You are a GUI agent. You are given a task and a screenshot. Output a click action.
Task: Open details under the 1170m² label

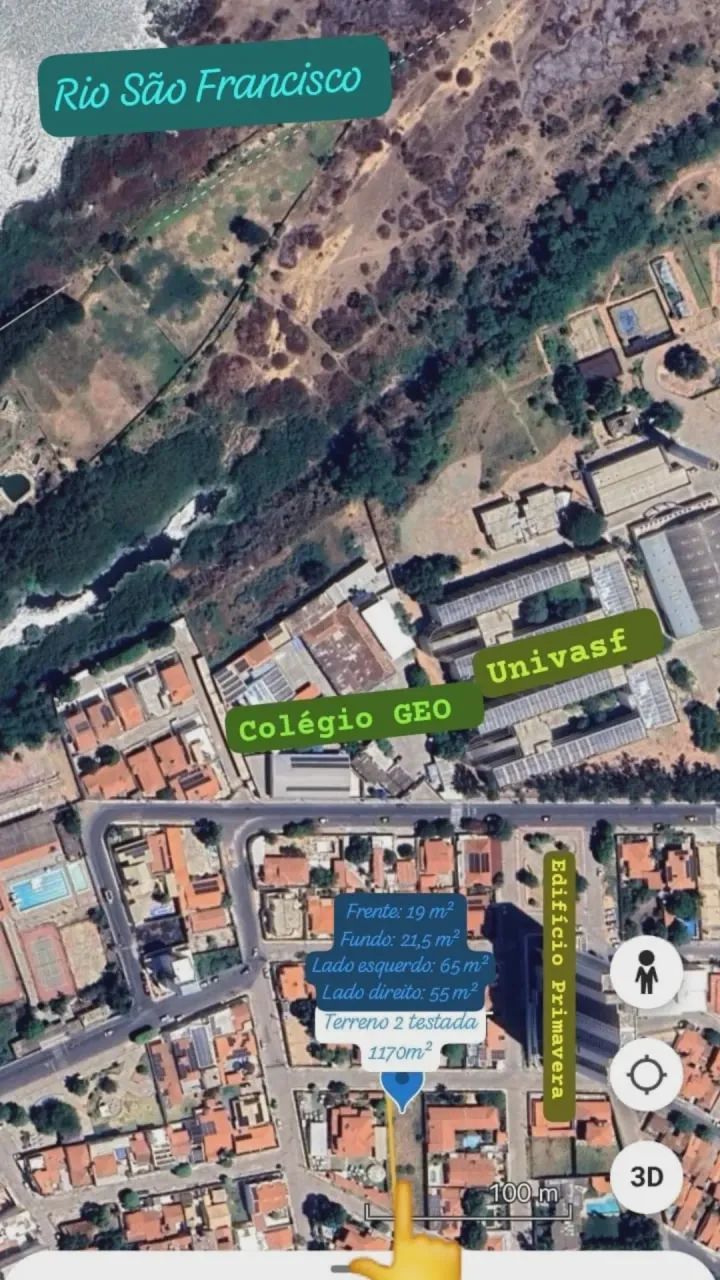tap(400, 1050)
